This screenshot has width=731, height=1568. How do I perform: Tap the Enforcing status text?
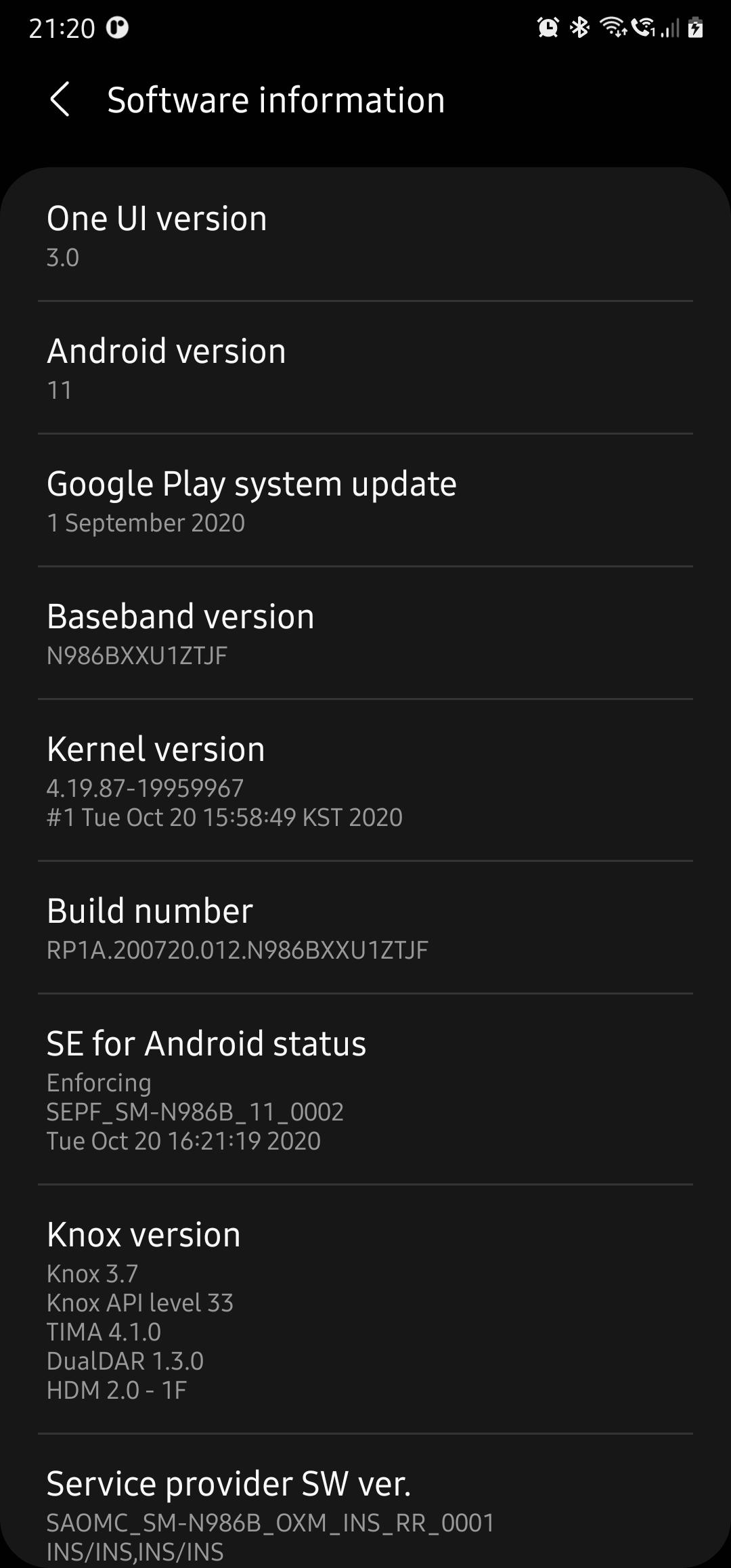point(99,1083)
